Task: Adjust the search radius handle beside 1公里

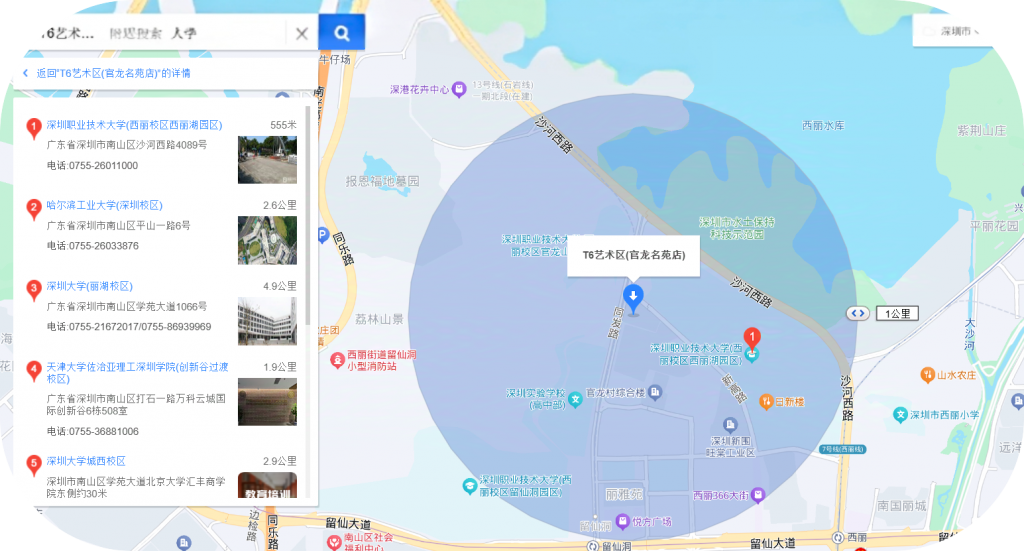Action: [x=857, y=313]
